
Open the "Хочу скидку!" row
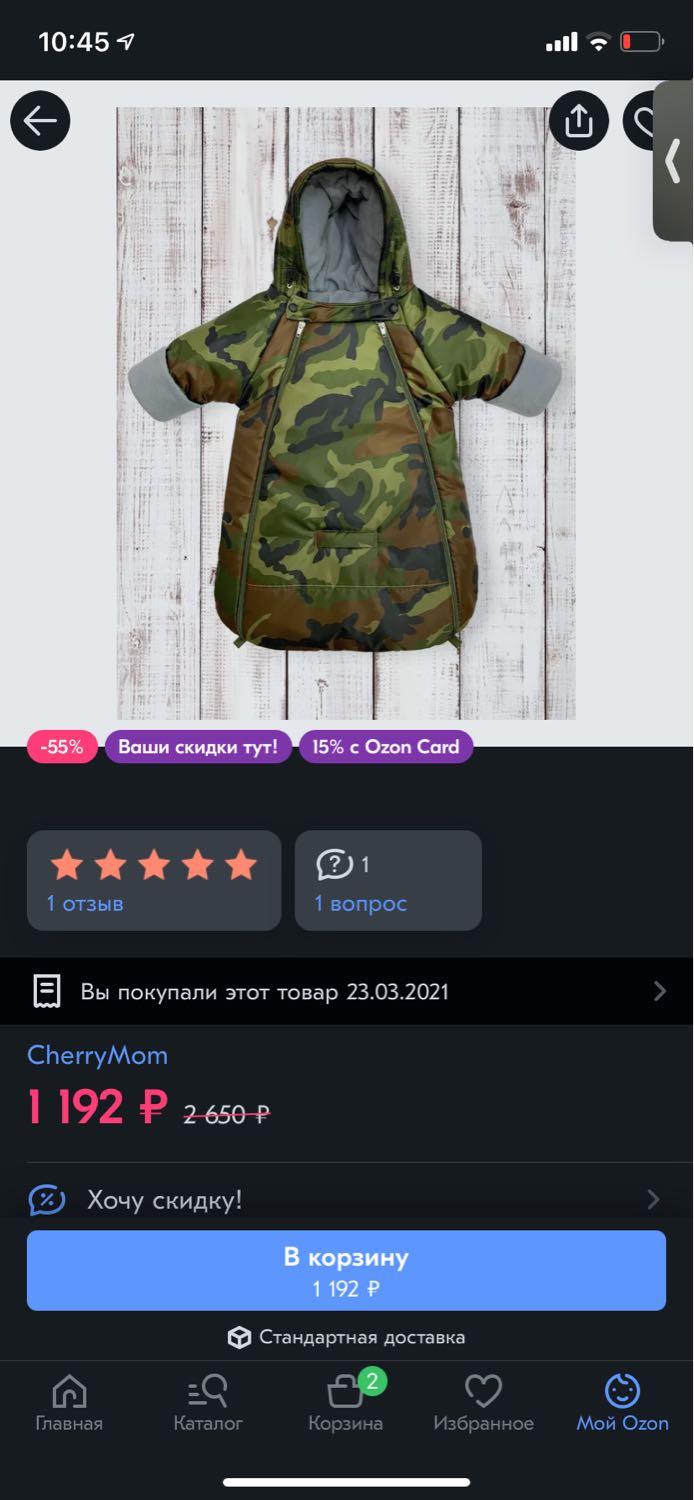(x=347, y=1200)
